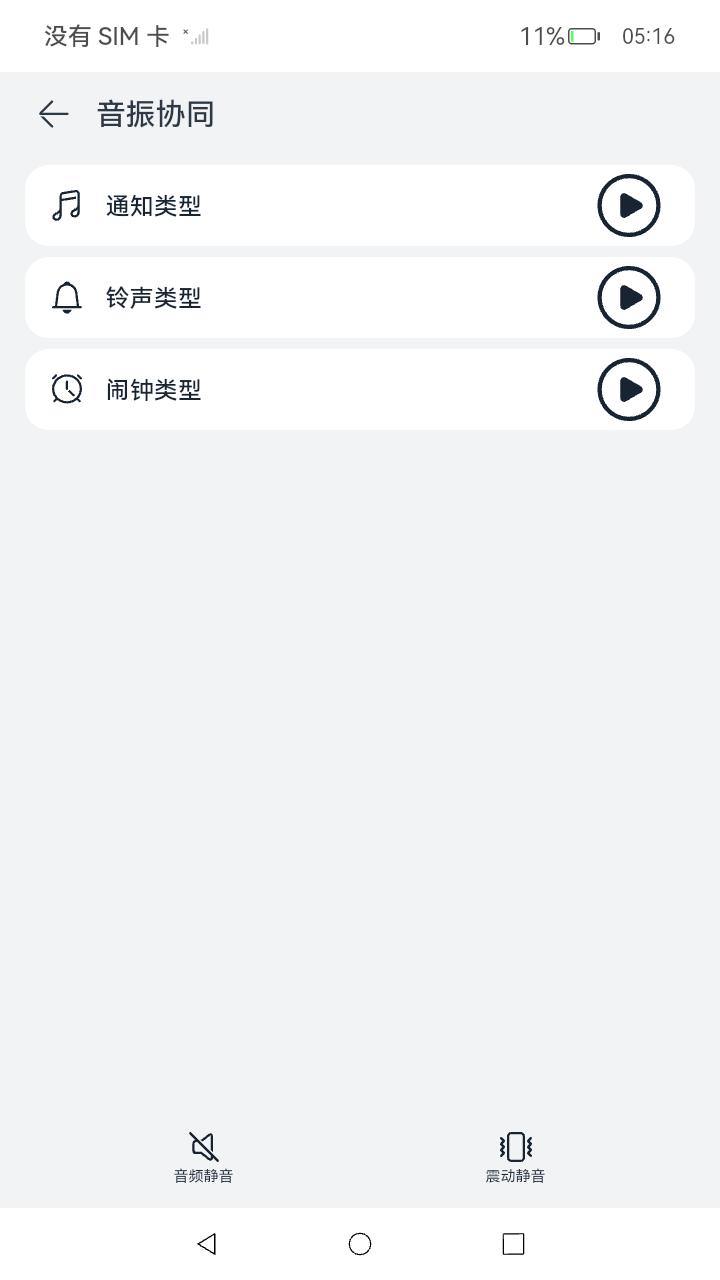Toggle 音频静音 audio mute
The image size is (720, 1280).
(x=204, y=1157)
